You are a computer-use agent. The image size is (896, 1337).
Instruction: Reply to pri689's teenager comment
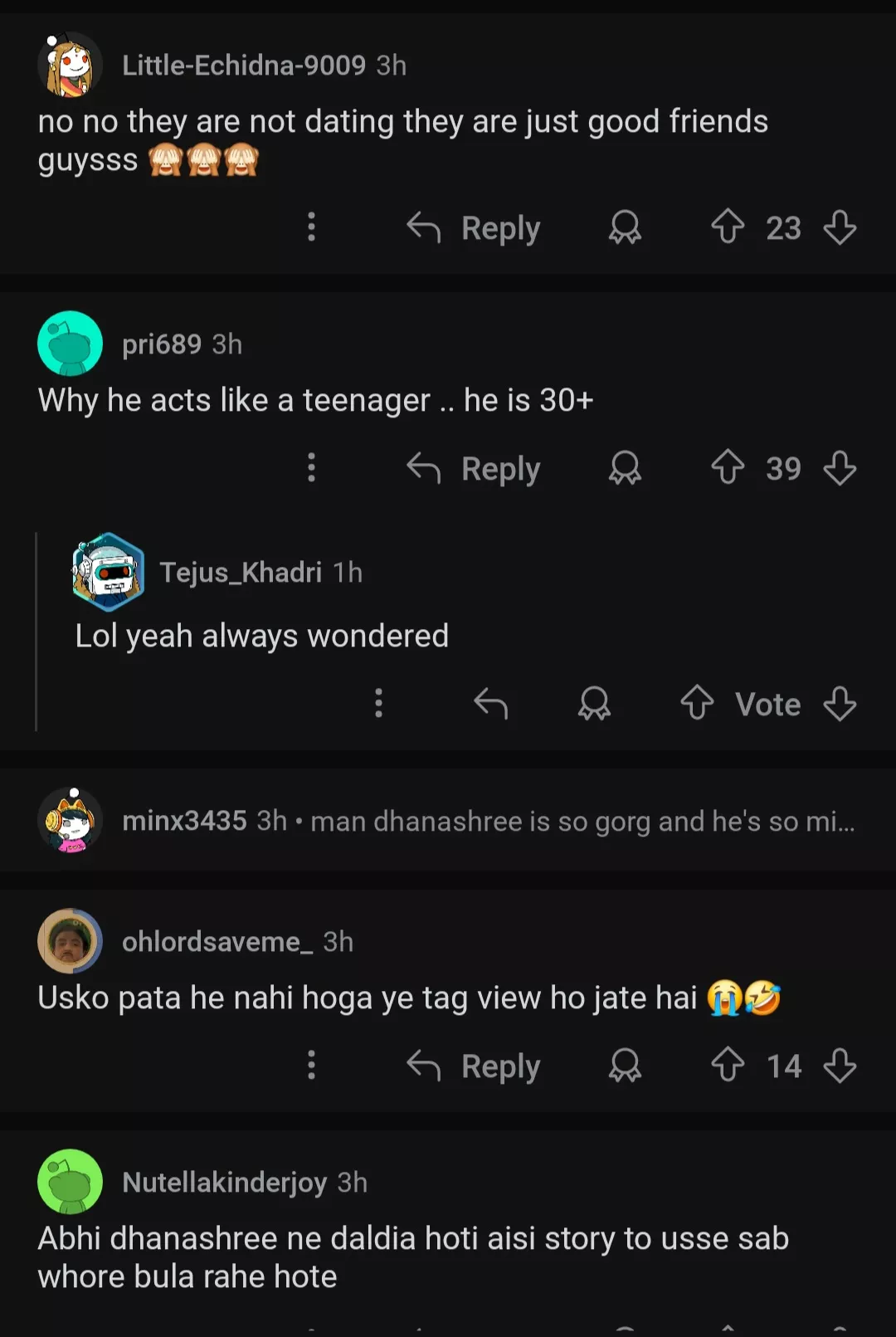coord(475,468)
